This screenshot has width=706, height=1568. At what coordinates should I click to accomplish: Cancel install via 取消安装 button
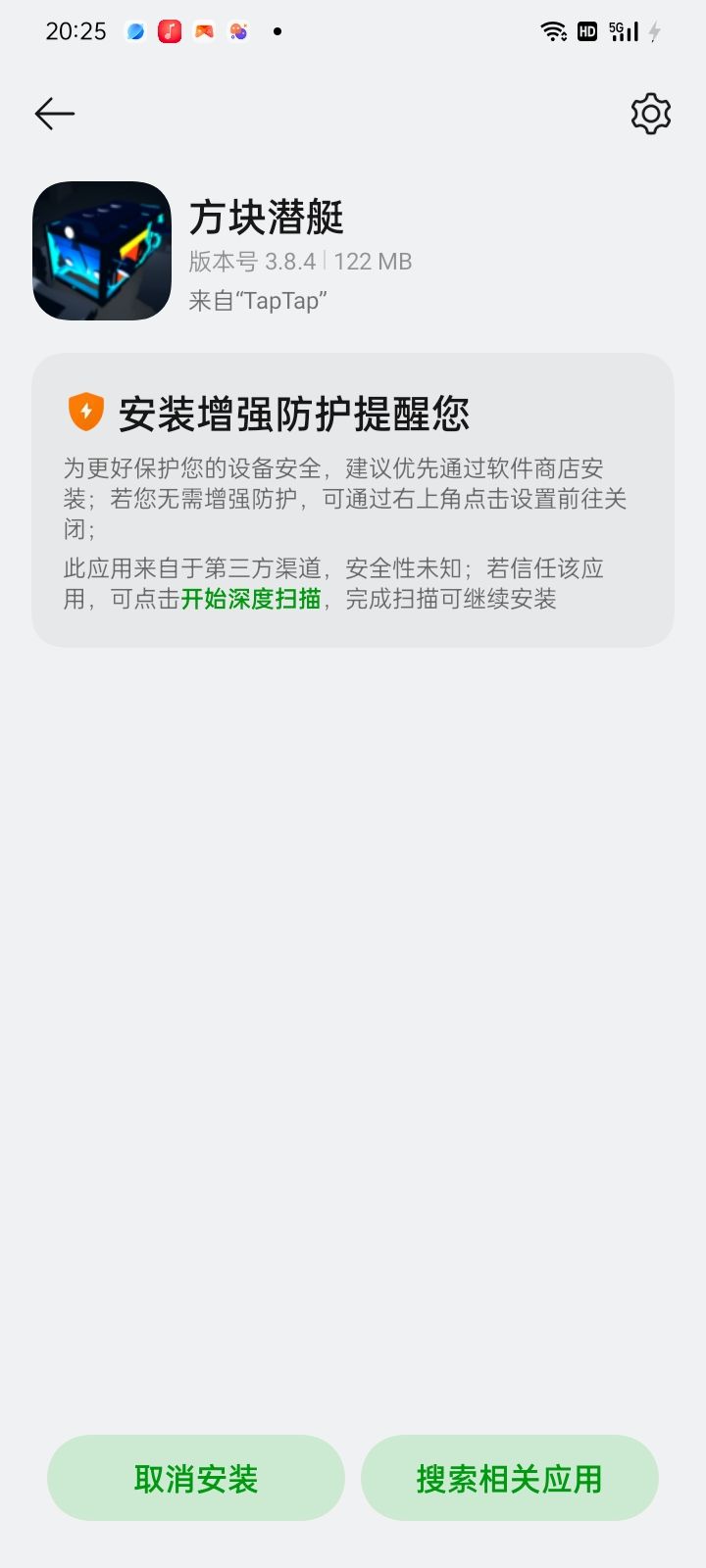196,1478
